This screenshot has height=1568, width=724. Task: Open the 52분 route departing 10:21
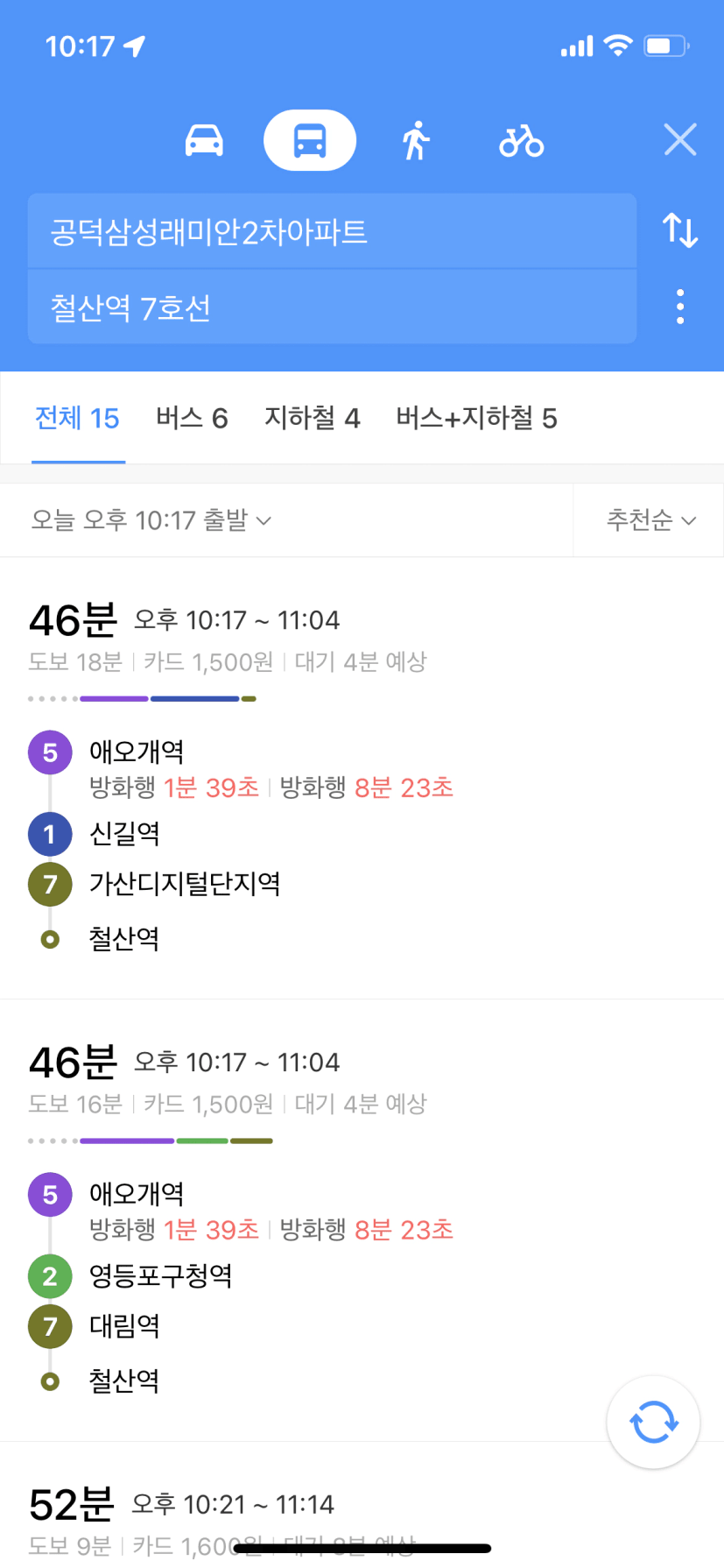[x=362, y=1505]
